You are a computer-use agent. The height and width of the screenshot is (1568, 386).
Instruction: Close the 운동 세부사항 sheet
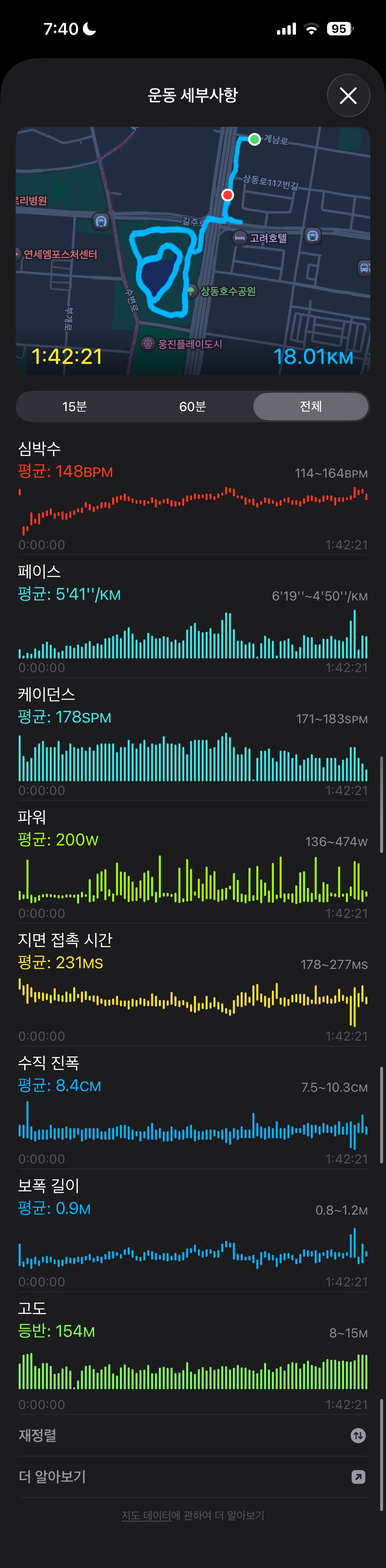348,96
